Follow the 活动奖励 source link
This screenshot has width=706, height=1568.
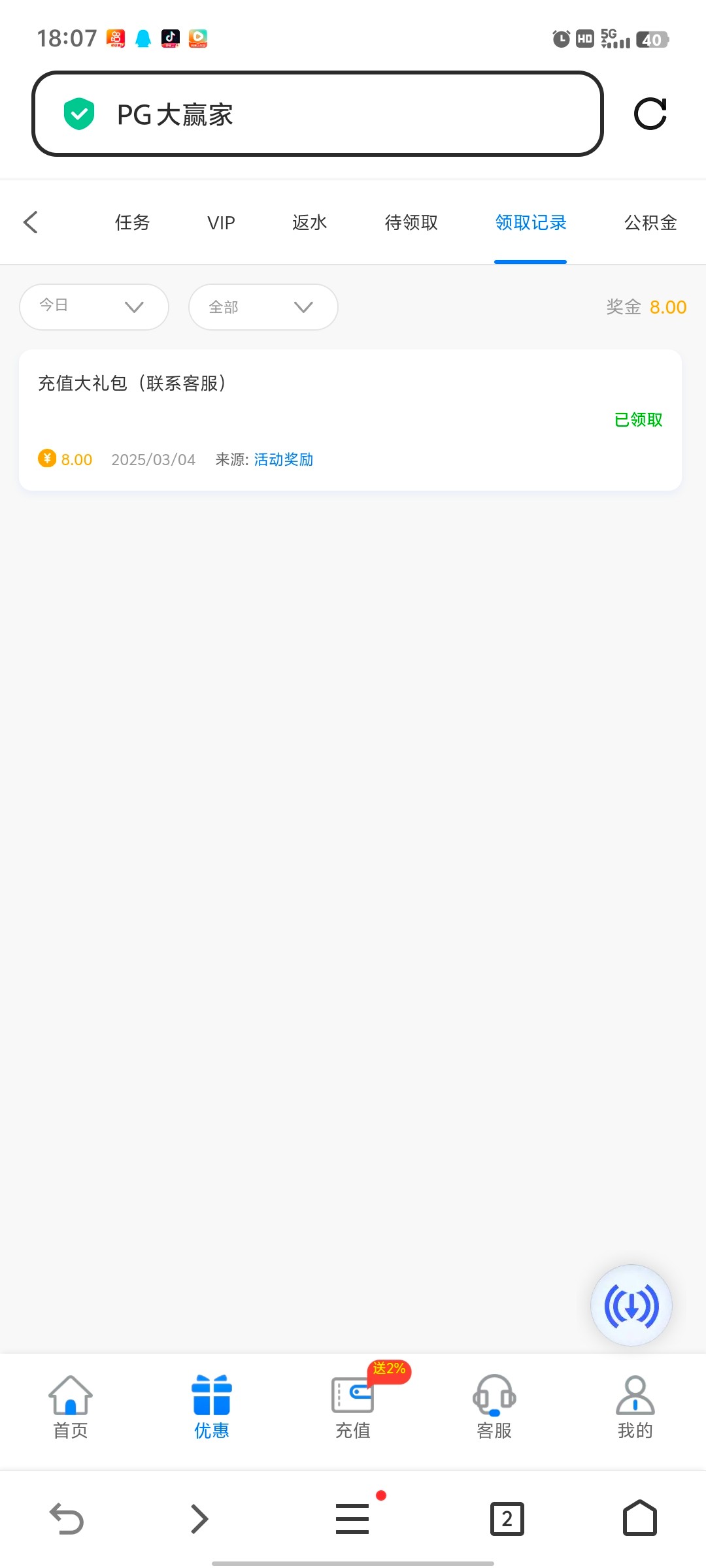pos(284,459)
